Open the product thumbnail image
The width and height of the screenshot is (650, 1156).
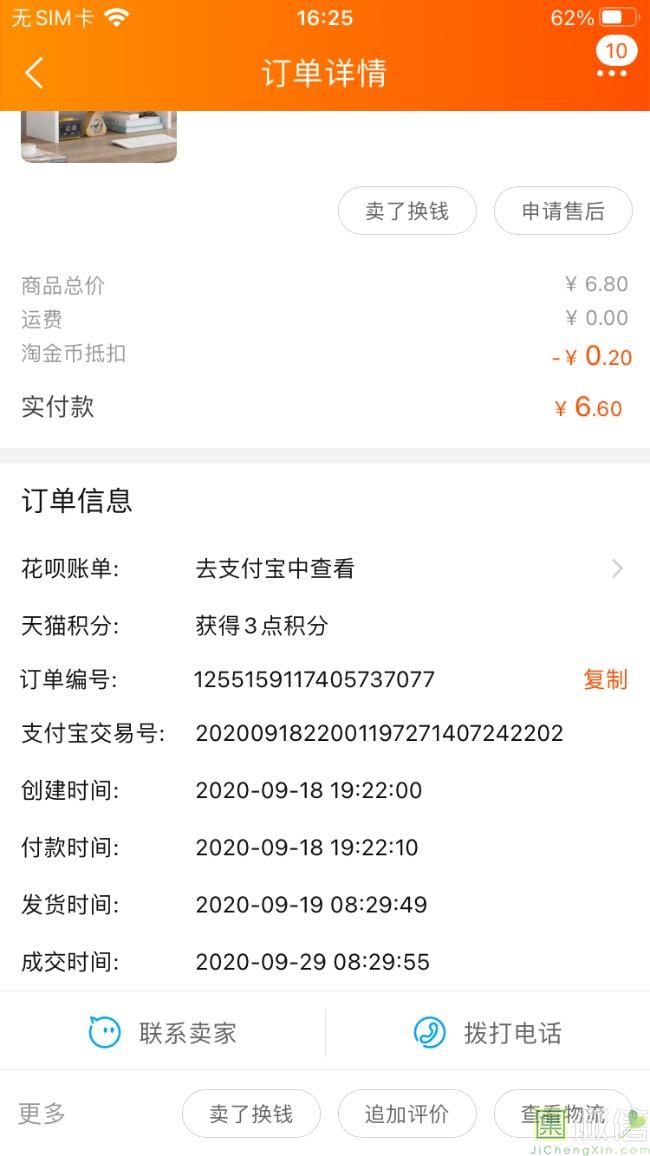click(99, 137)
